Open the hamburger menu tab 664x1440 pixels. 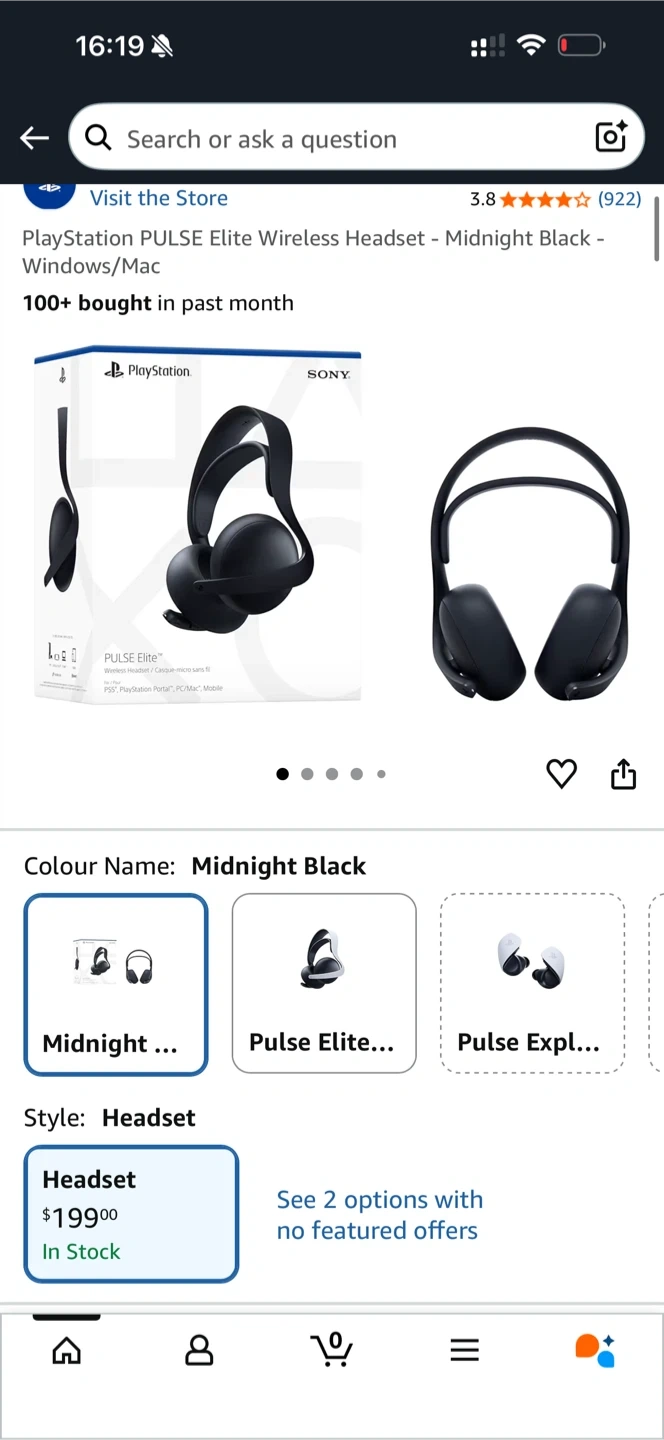pos(464,1351)
